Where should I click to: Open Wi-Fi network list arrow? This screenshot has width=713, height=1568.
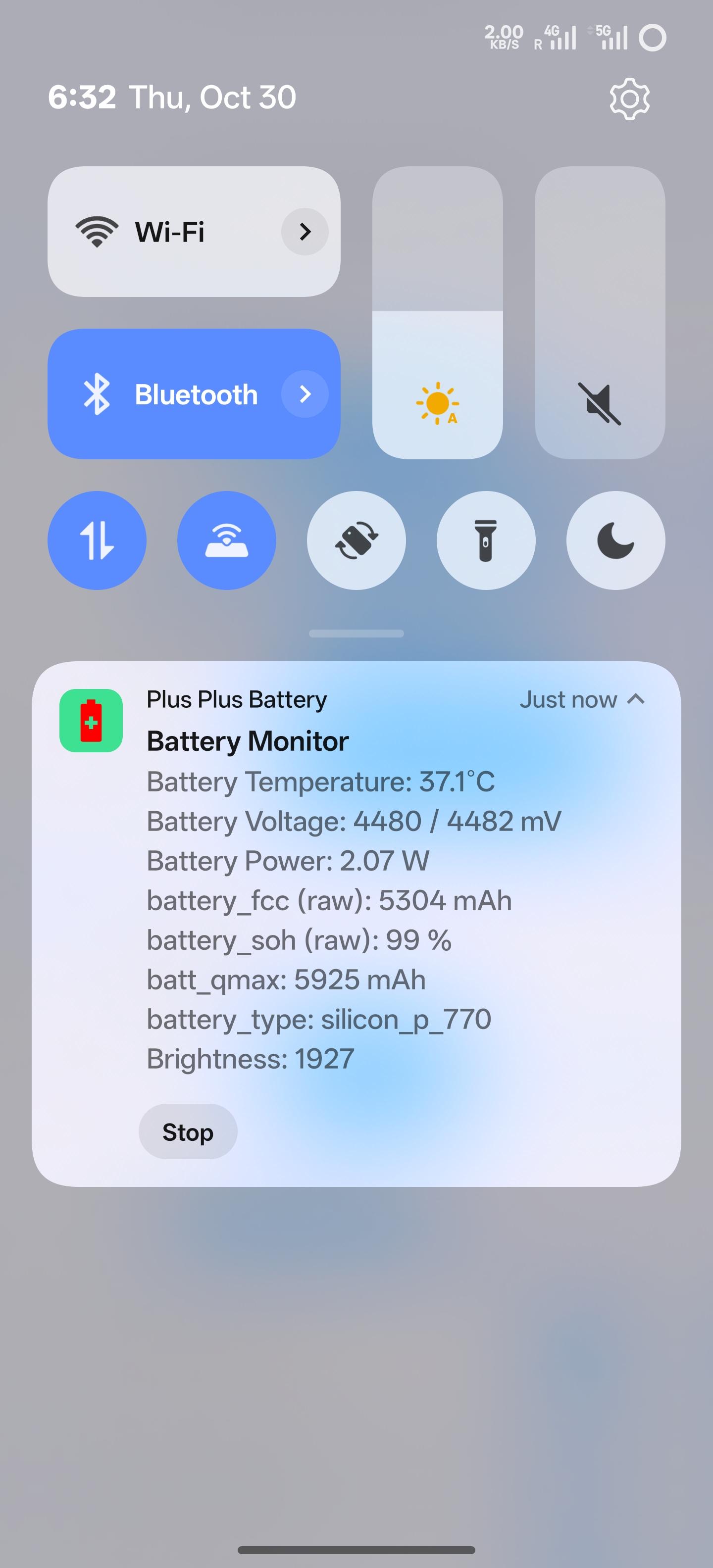[x=305, y=231]
